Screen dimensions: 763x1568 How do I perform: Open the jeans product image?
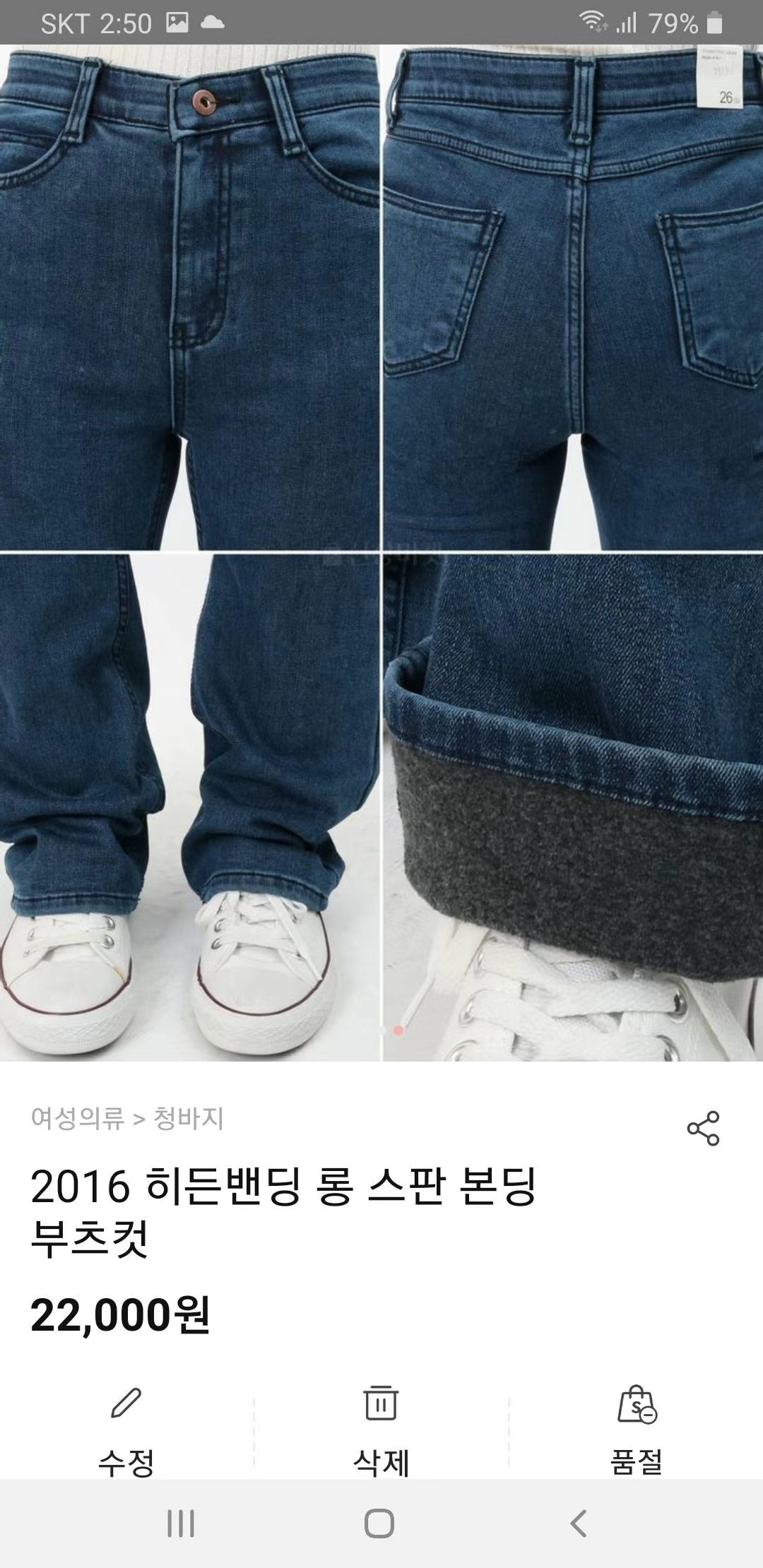(381, 551)
